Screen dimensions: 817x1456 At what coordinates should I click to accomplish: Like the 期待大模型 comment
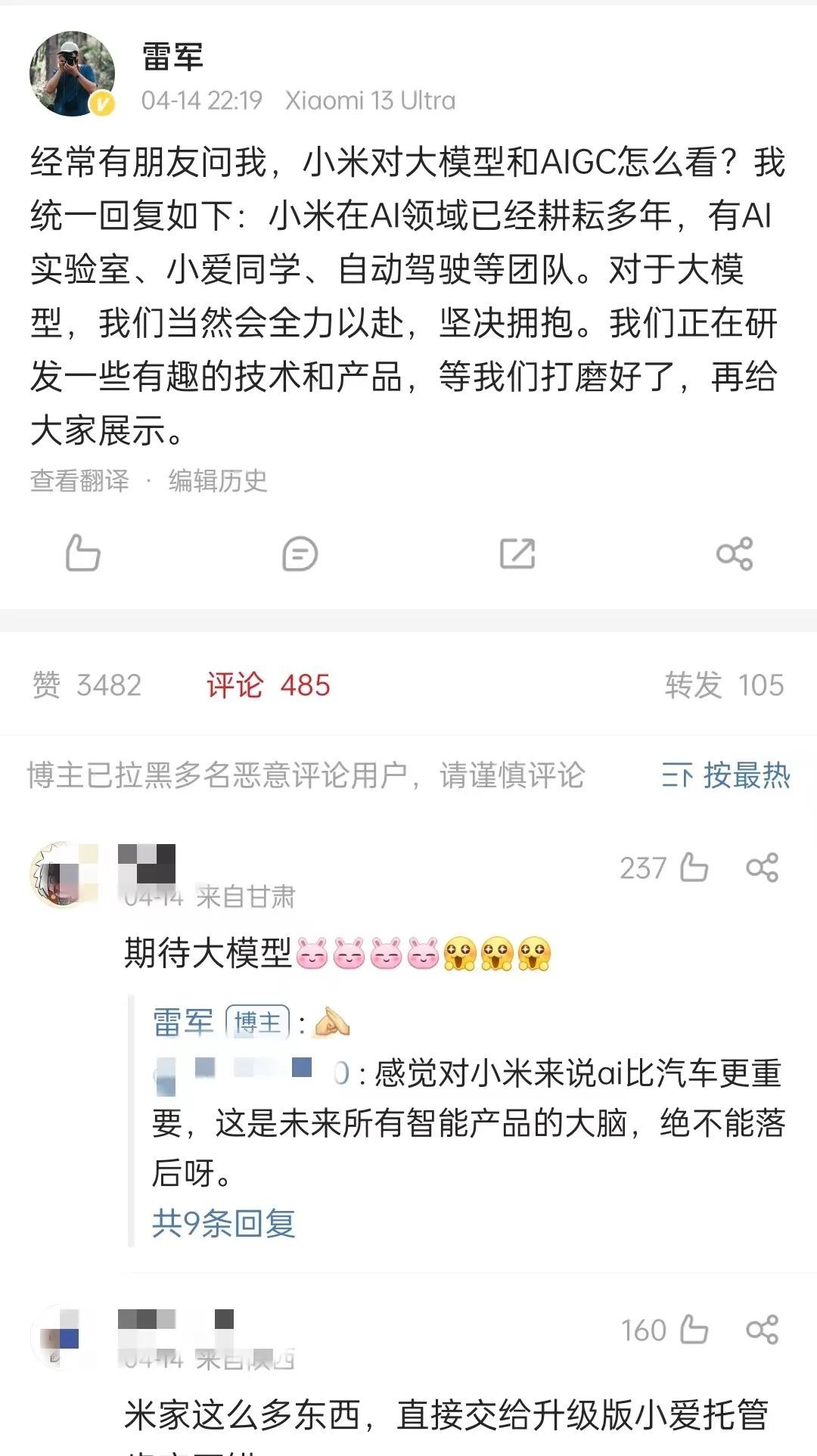point(694,868)
